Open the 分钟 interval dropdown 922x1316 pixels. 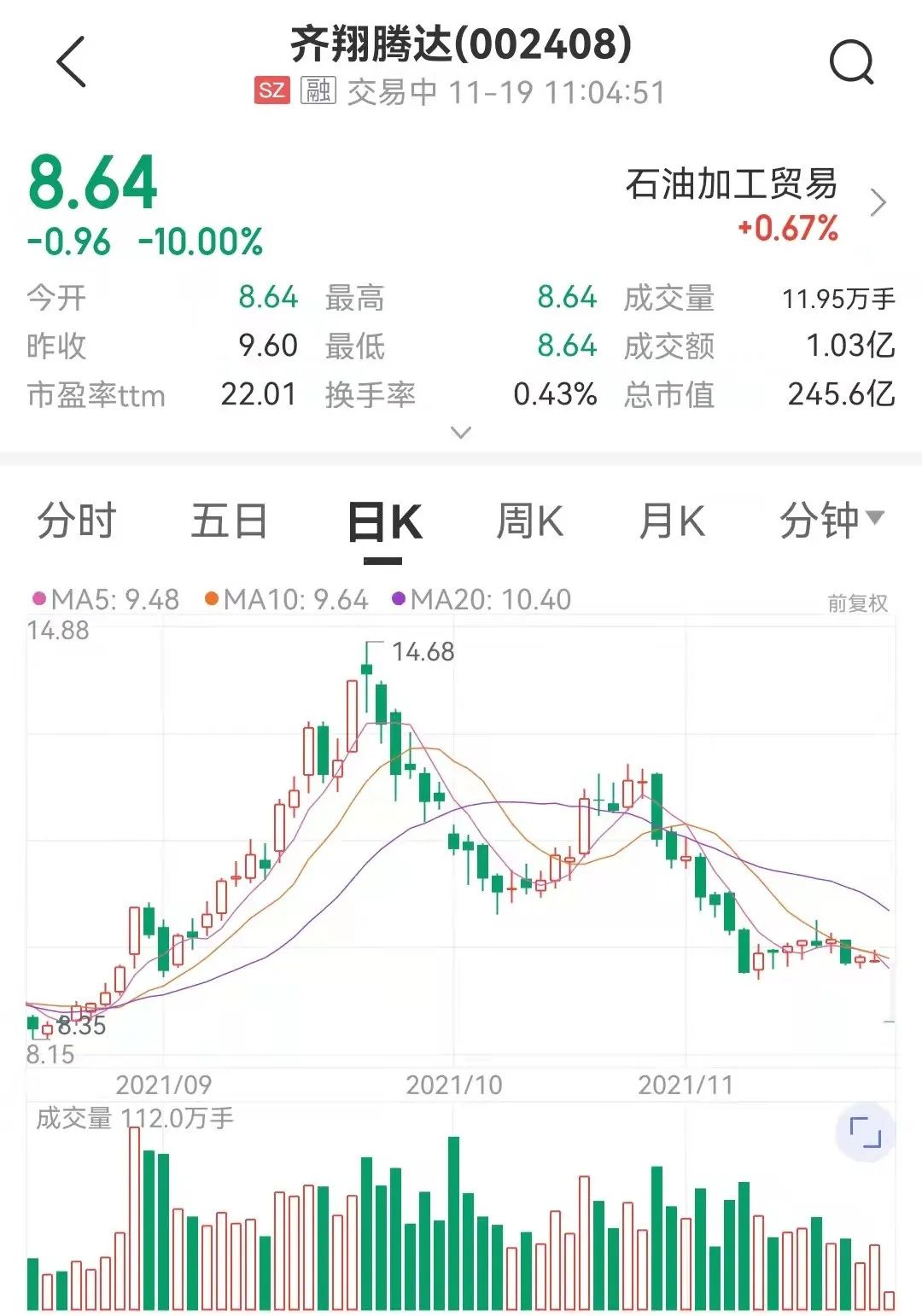[x=831, y=520]
